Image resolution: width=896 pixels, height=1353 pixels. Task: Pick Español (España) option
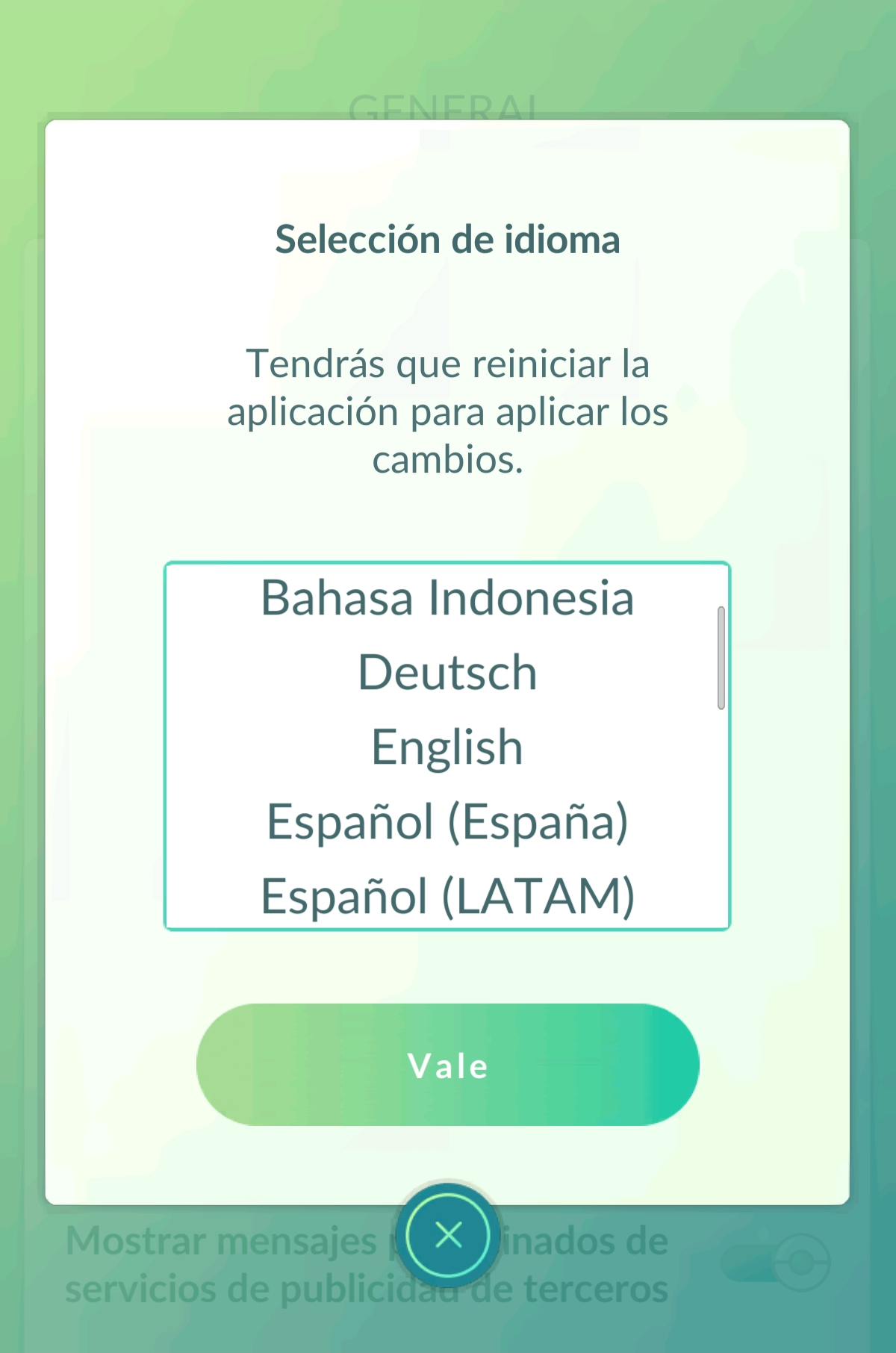point(447,822)
